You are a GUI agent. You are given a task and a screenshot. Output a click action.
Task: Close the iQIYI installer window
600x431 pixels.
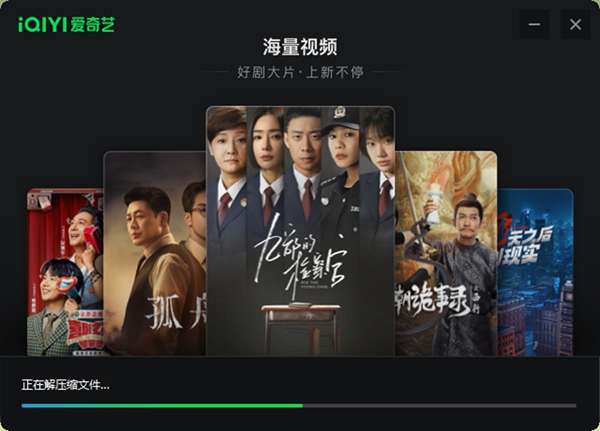[x=575, y=24]
